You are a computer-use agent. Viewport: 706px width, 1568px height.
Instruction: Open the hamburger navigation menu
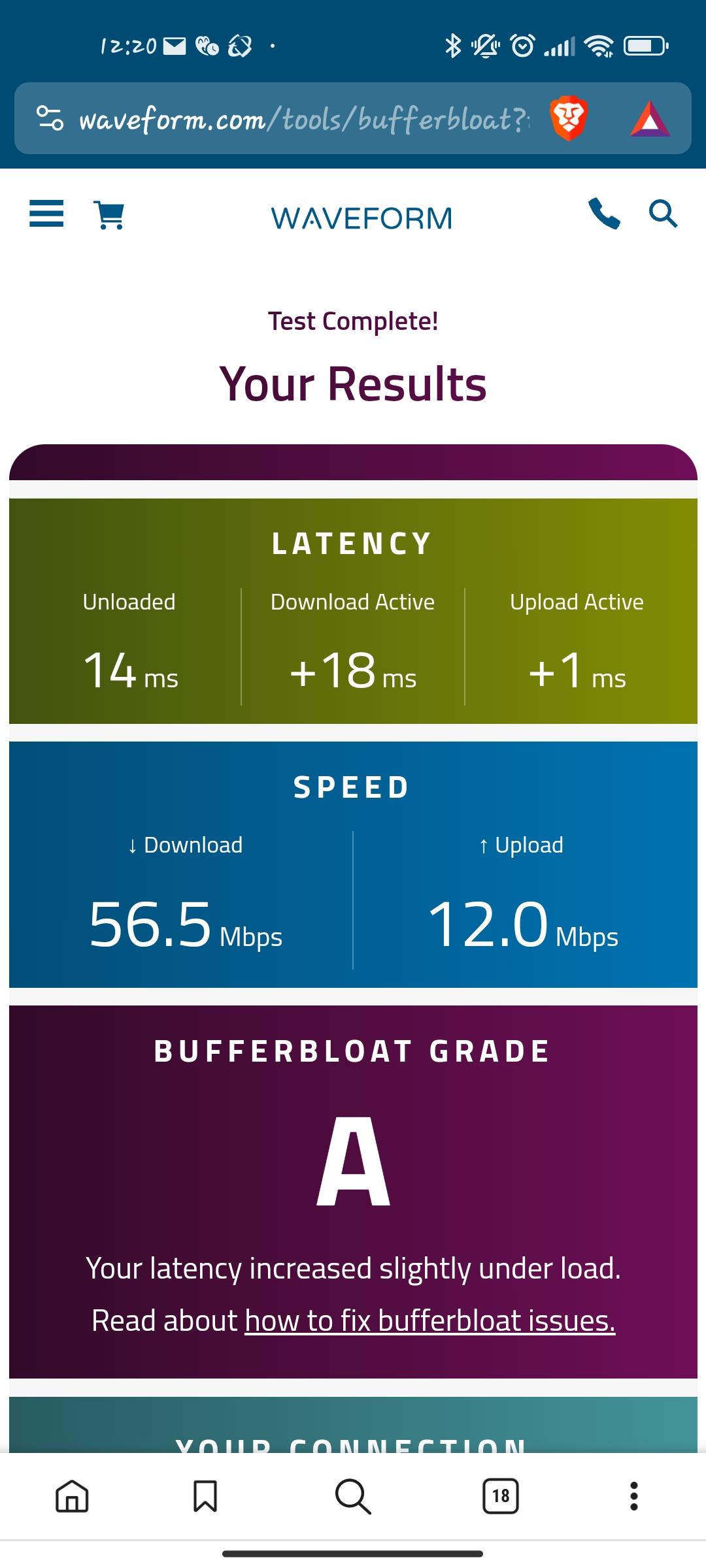[46, 214]
